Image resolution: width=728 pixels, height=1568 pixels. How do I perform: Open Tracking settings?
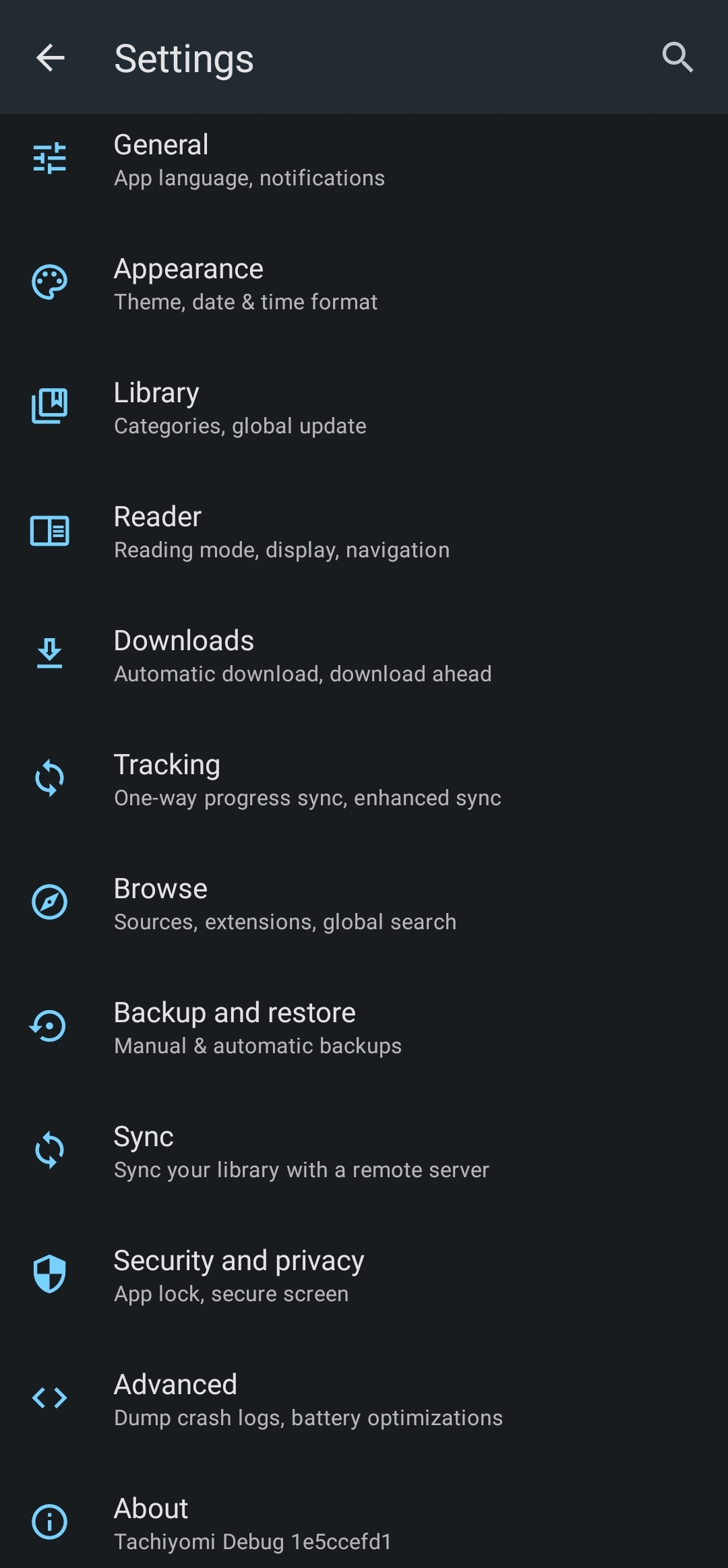364,780
